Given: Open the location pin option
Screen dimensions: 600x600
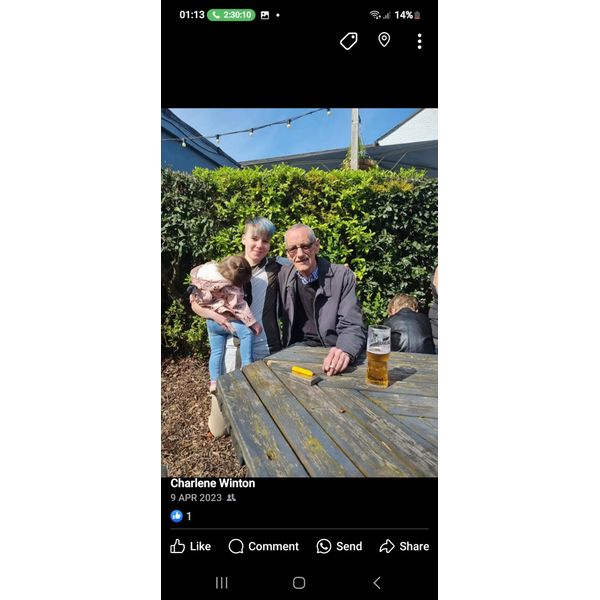Looking at the screenshot, I should [384, 40].
